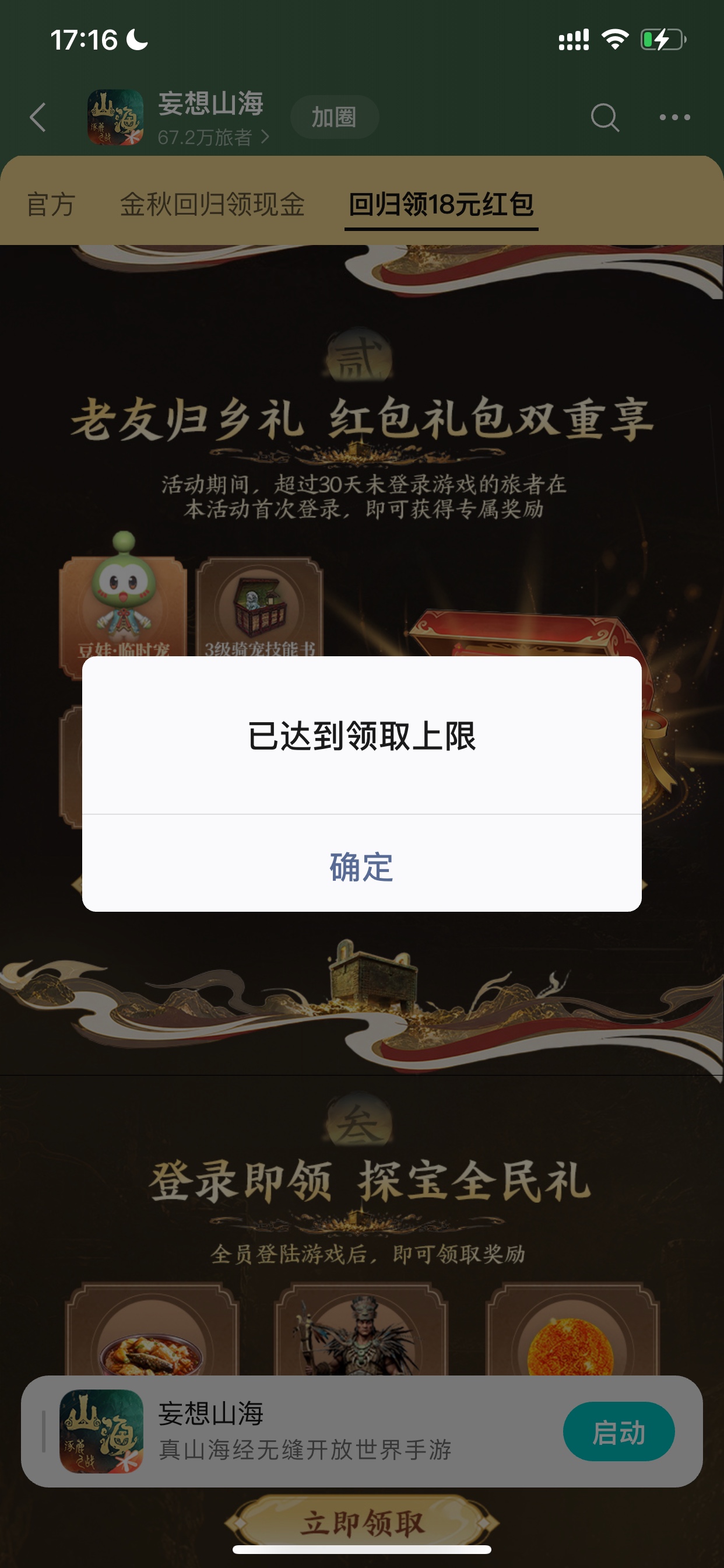Image resolution: width=724 pixels, height=1568 pixels.
Task: Go back with the top-left arrow
Action: [38, 117]
